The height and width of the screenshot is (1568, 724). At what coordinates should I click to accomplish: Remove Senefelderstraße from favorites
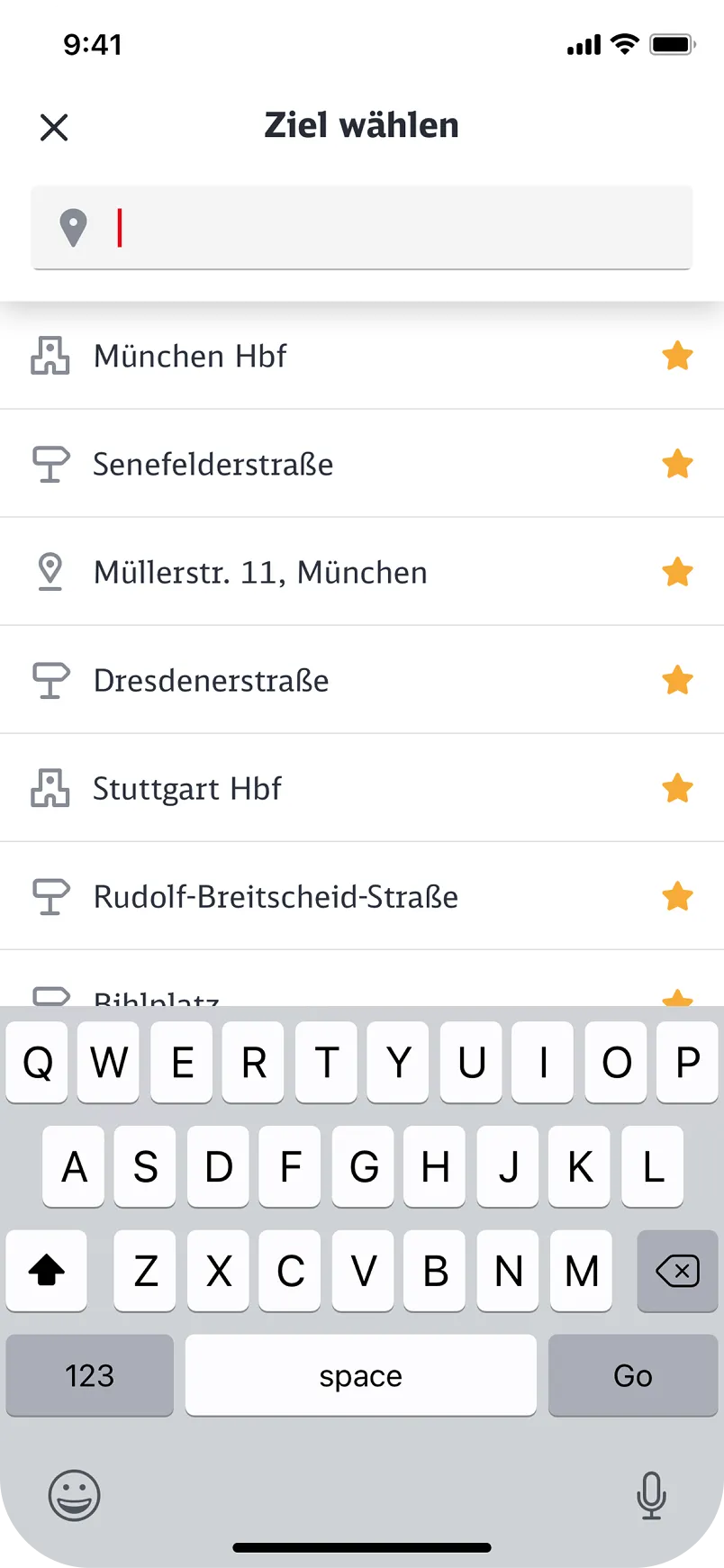pyautogui.click(x=677, y=465)
